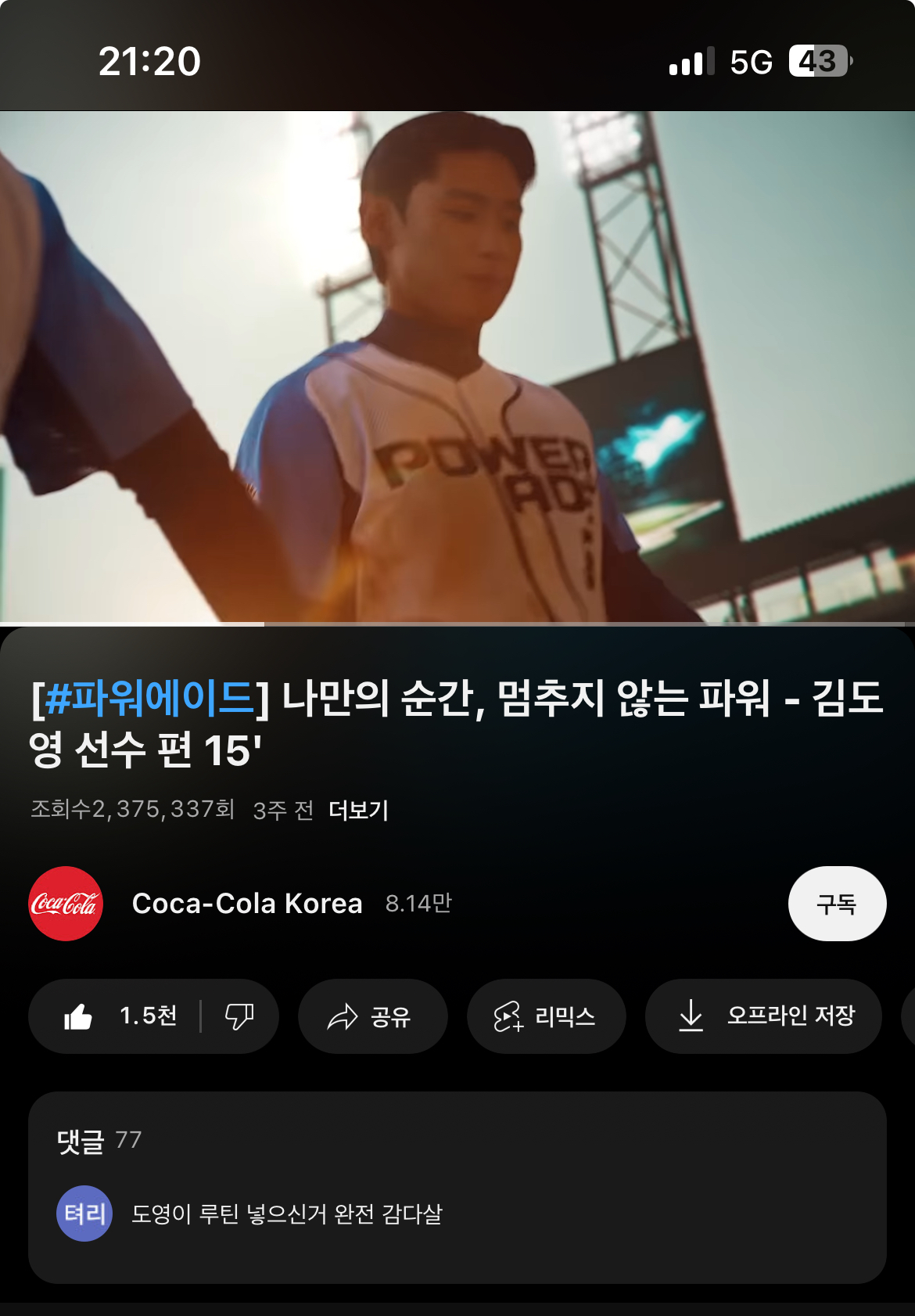This screenshot has width=915, height=1316.
Task: Create a remix with 리믹스
Action: pos(546,1016)
